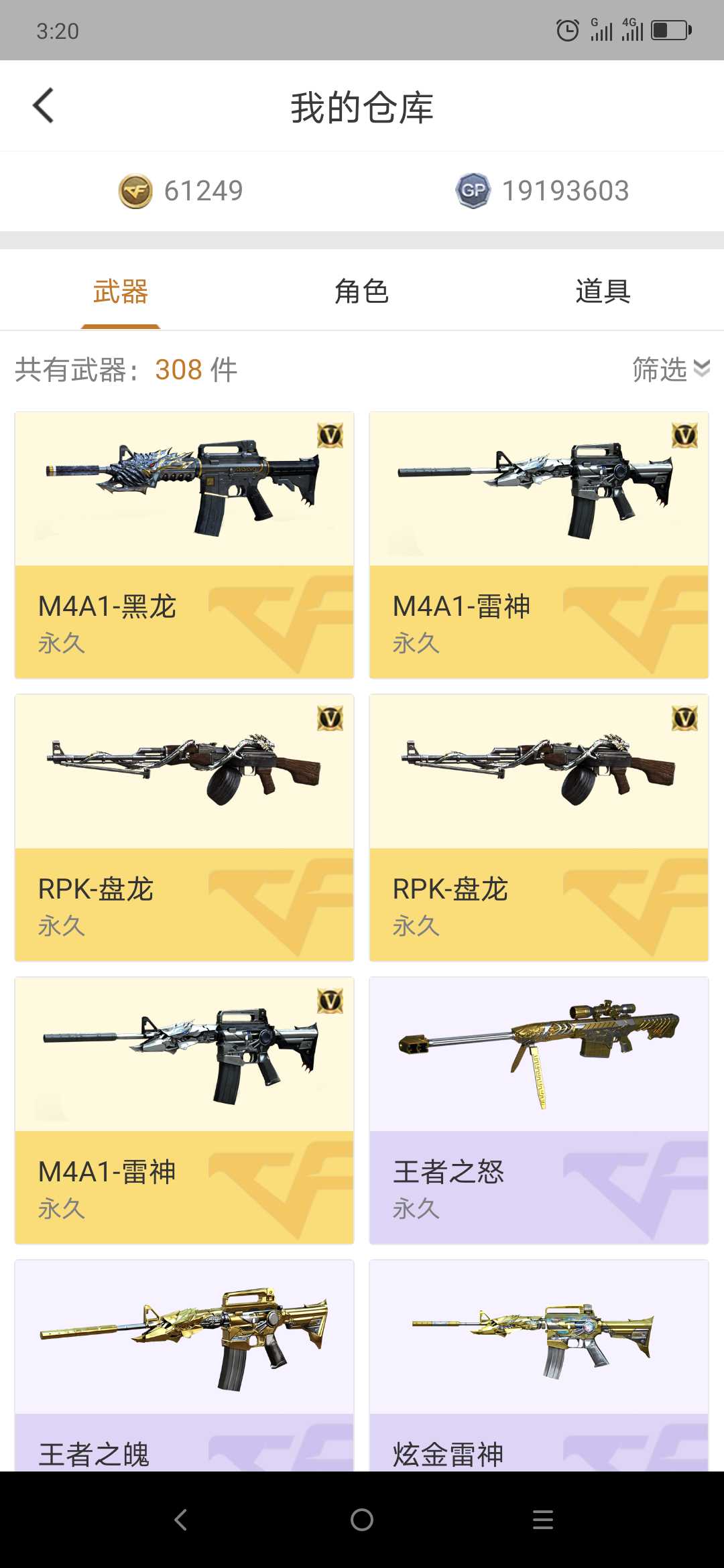This screenshot has width=724, height=1568.
Task: Open the 王者之怒 sniper rifle card
Action: [x=539, y=1110]
